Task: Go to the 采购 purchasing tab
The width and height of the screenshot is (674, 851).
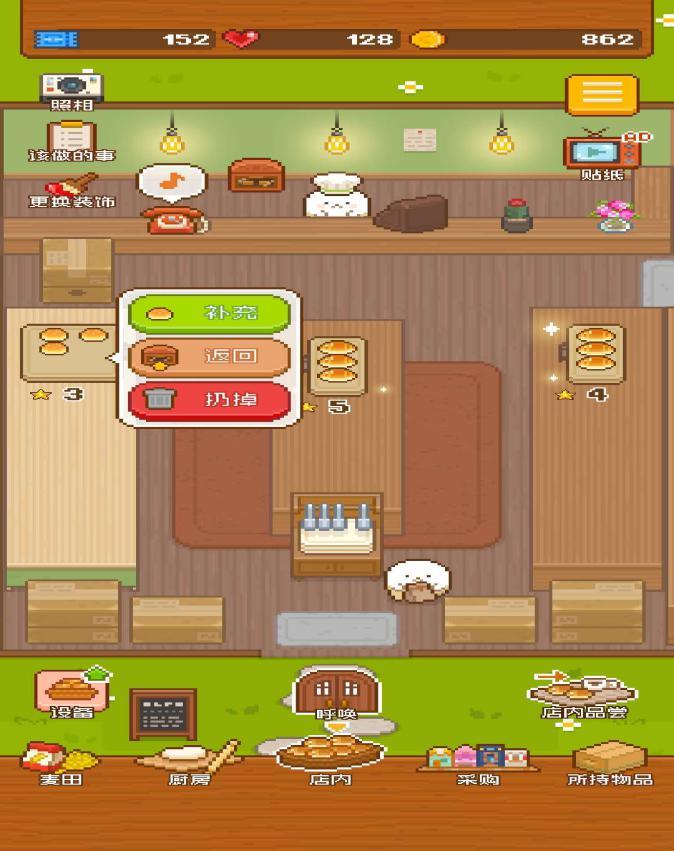Action: 476,765
